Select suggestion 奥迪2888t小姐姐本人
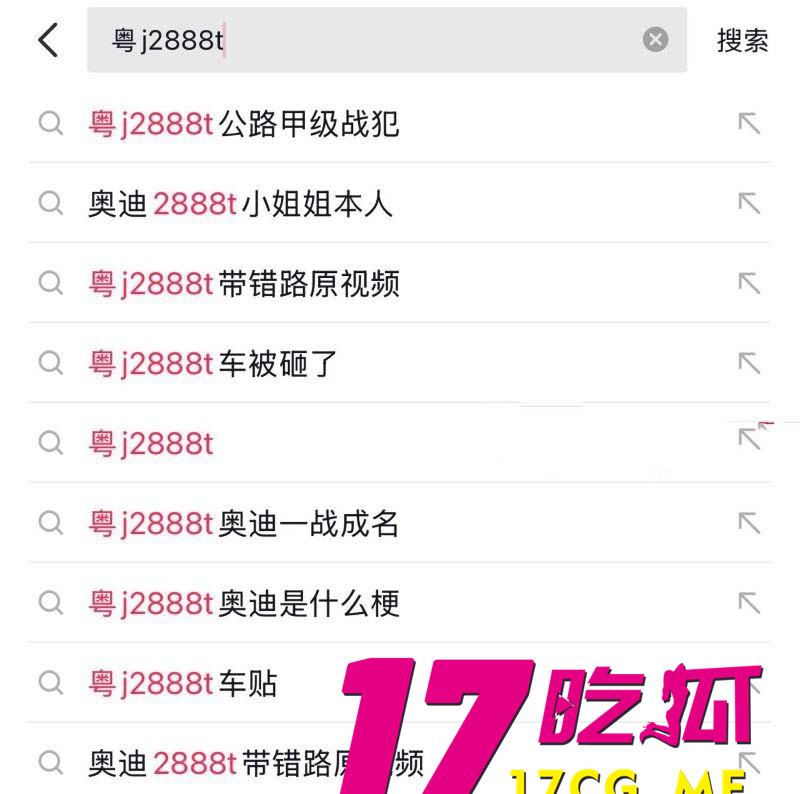This screenshot has height=794, width=800. (240, 204)
